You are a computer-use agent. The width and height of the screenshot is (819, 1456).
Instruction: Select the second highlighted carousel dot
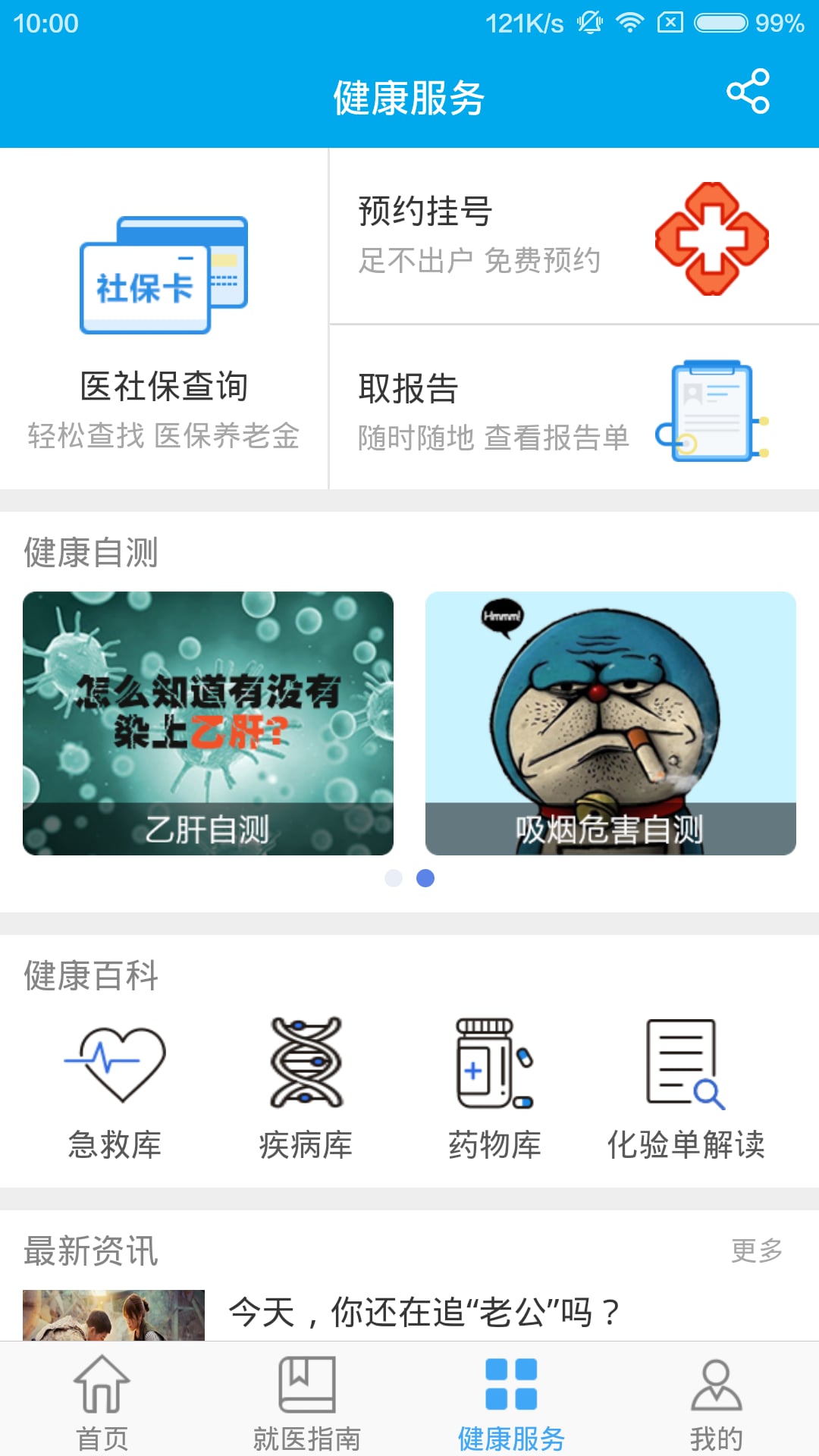click(425, 878)
